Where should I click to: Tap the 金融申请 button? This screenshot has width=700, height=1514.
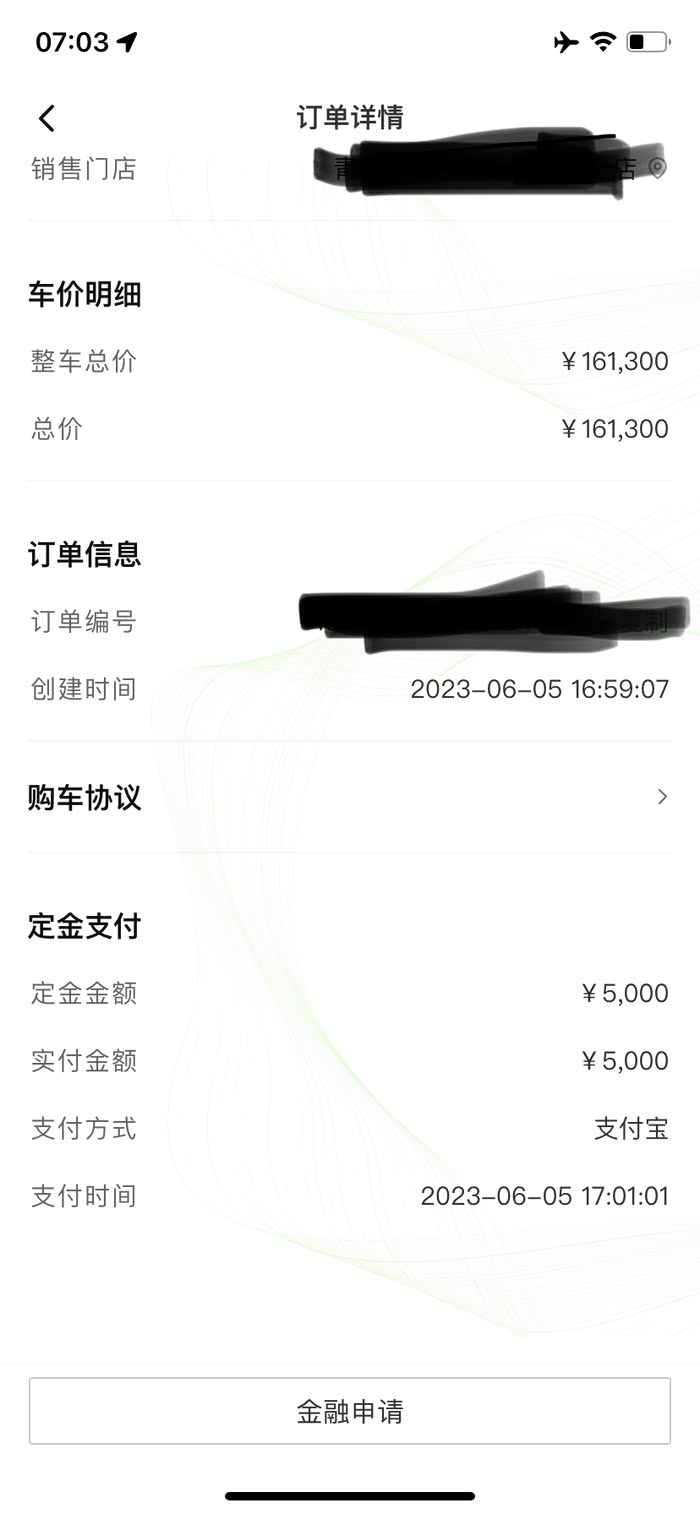[349, 1411]
